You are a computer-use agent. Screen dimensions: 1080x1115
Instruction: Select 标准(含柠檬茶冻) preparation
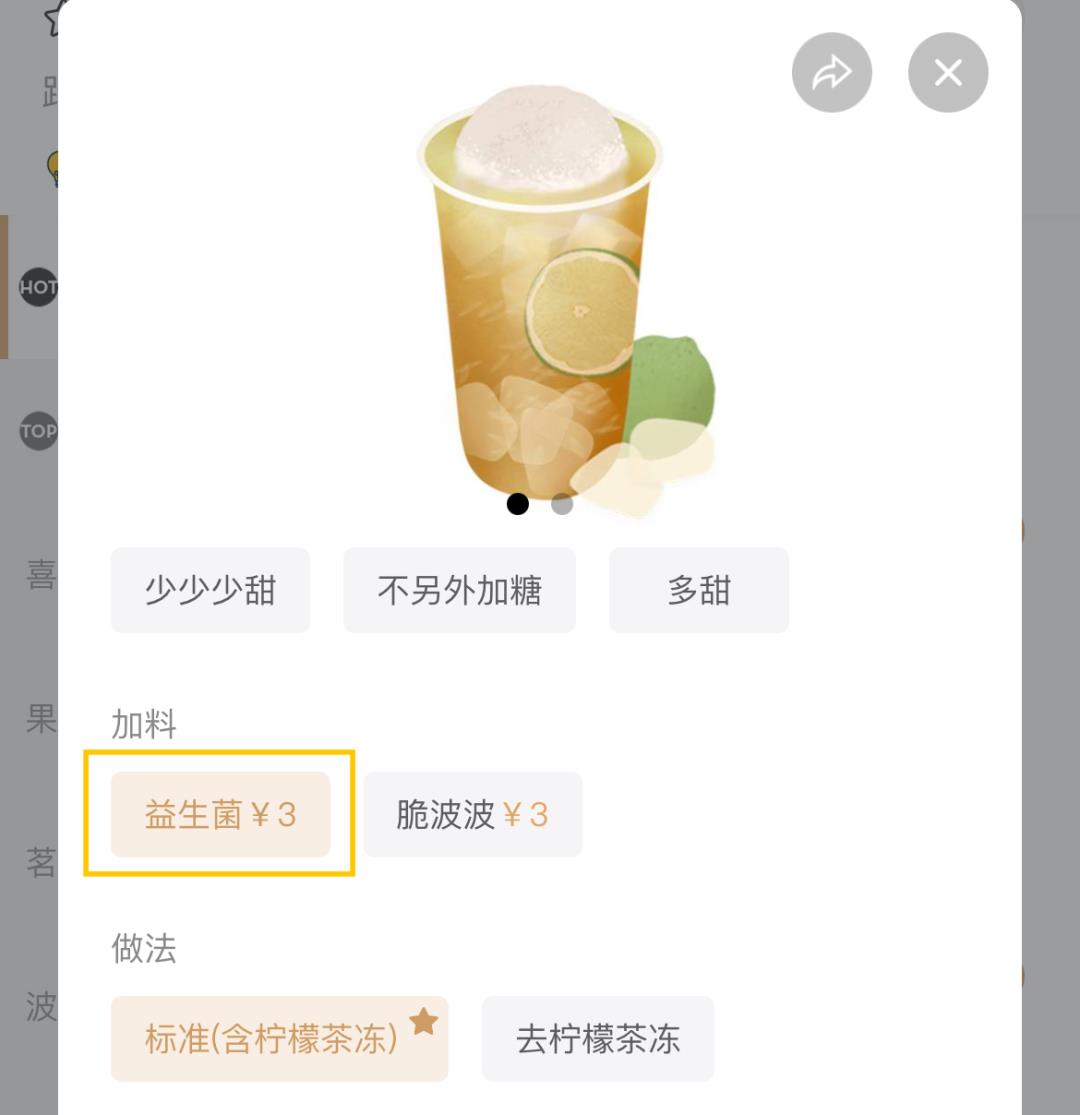point(279,1038)
